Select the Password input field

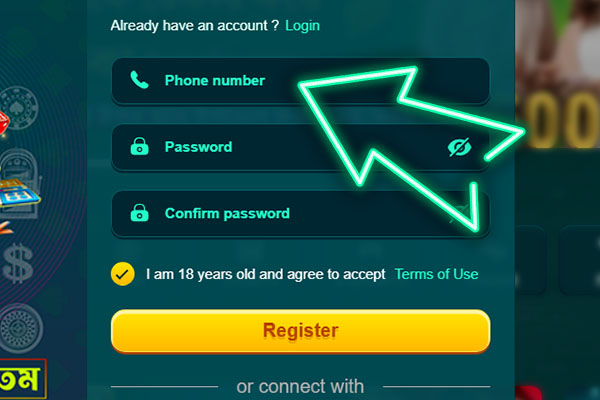280,147
